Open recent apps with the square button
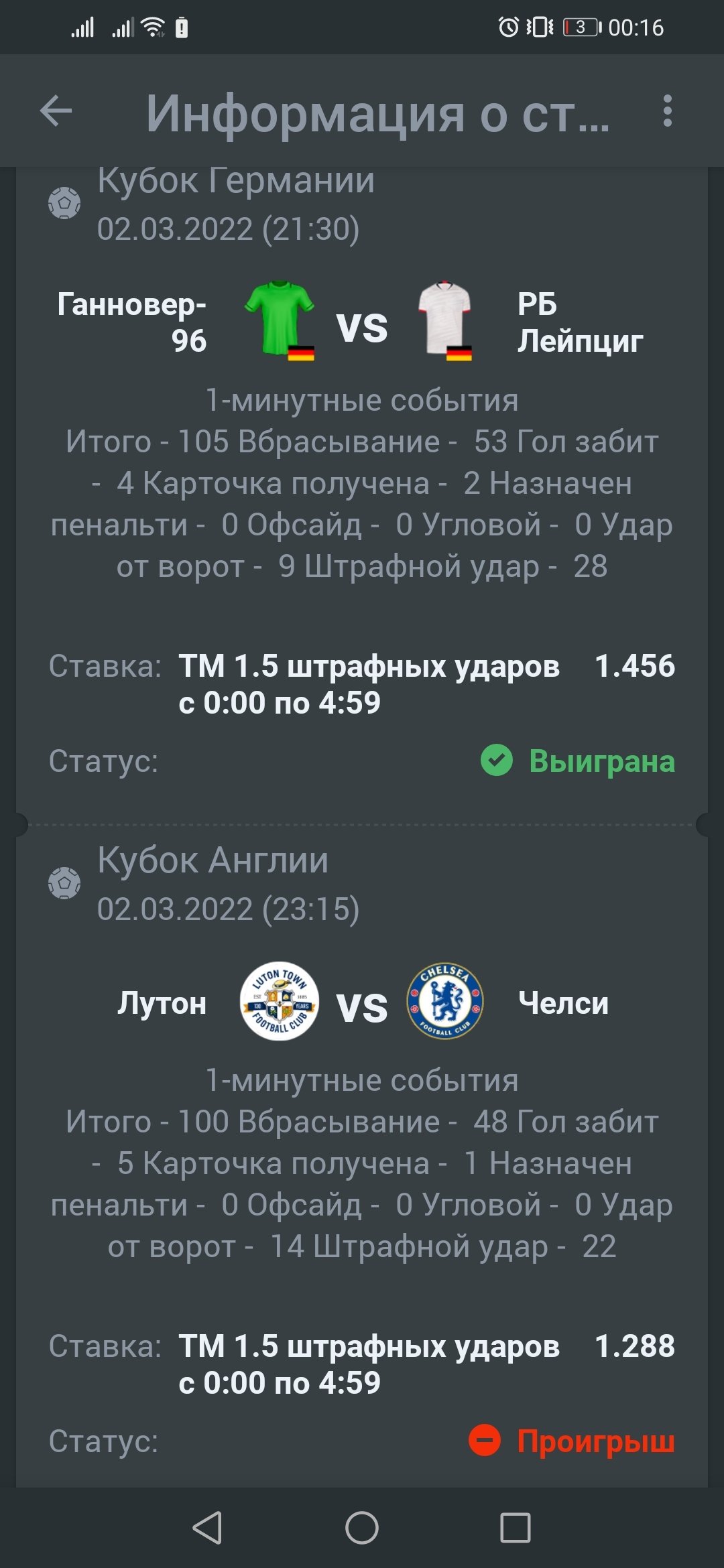 click(x=515, y=1528)
